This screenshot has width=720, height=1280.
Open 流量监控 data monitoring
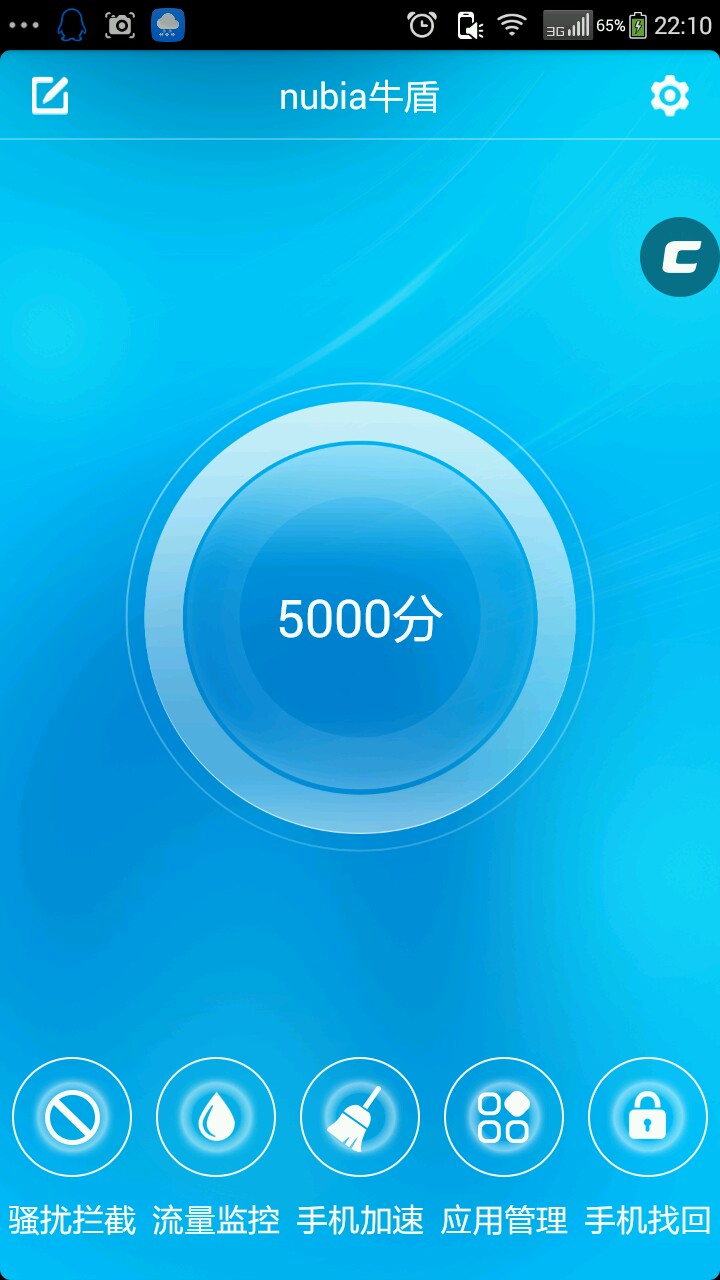(x=216, y=1117)
